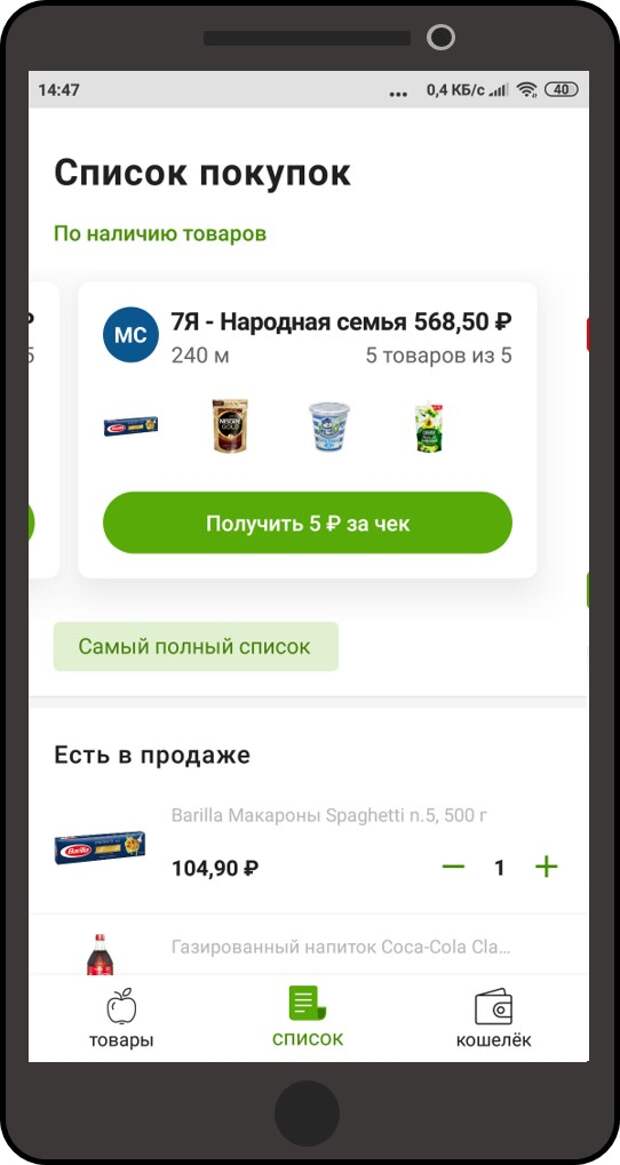620x1165 pixels.
Task: Open Газированный напиток Coca-Cola item
Action: [x=340, y=947]
